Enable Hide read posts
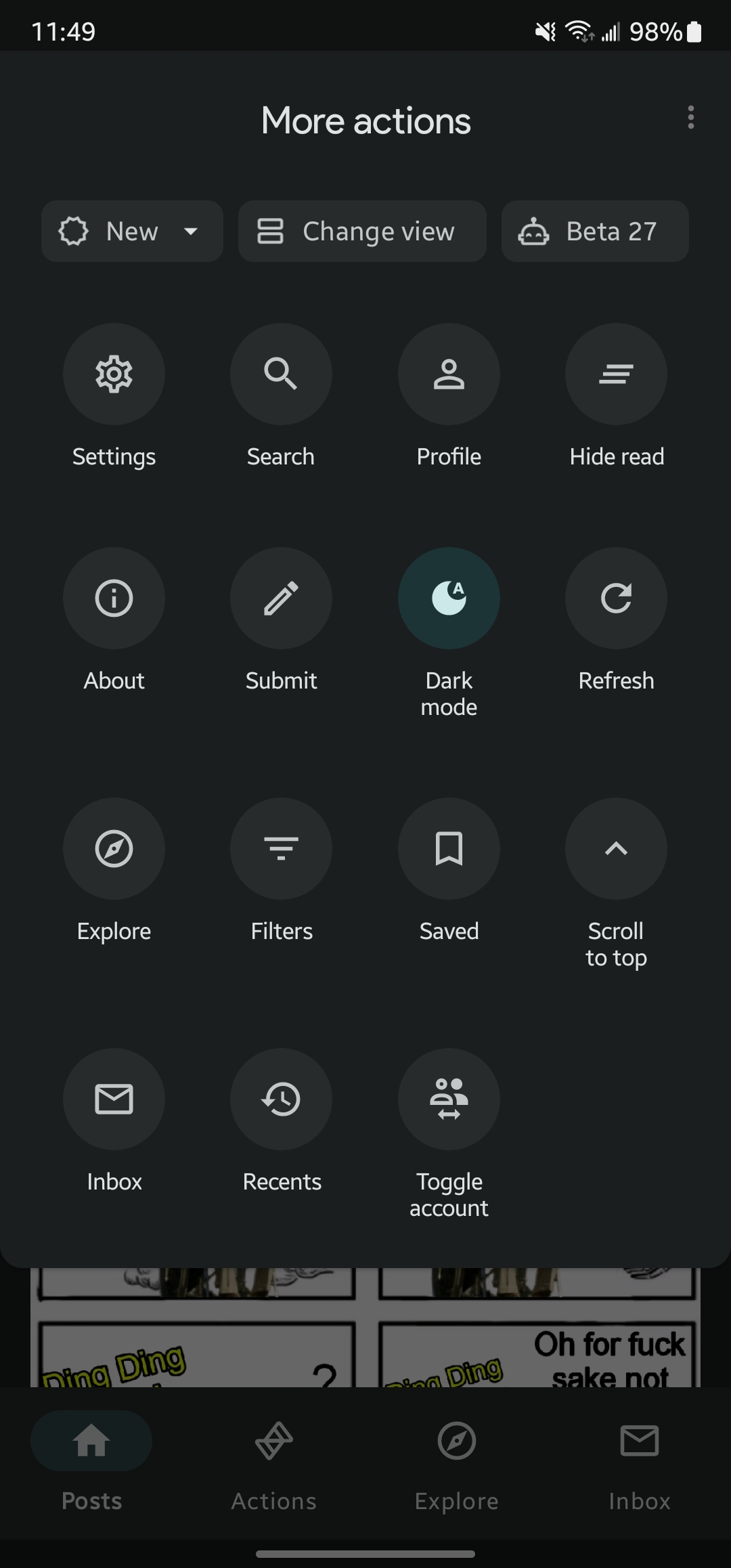Viewport: 731px width, 1568px height. click(x=616, y=374)
